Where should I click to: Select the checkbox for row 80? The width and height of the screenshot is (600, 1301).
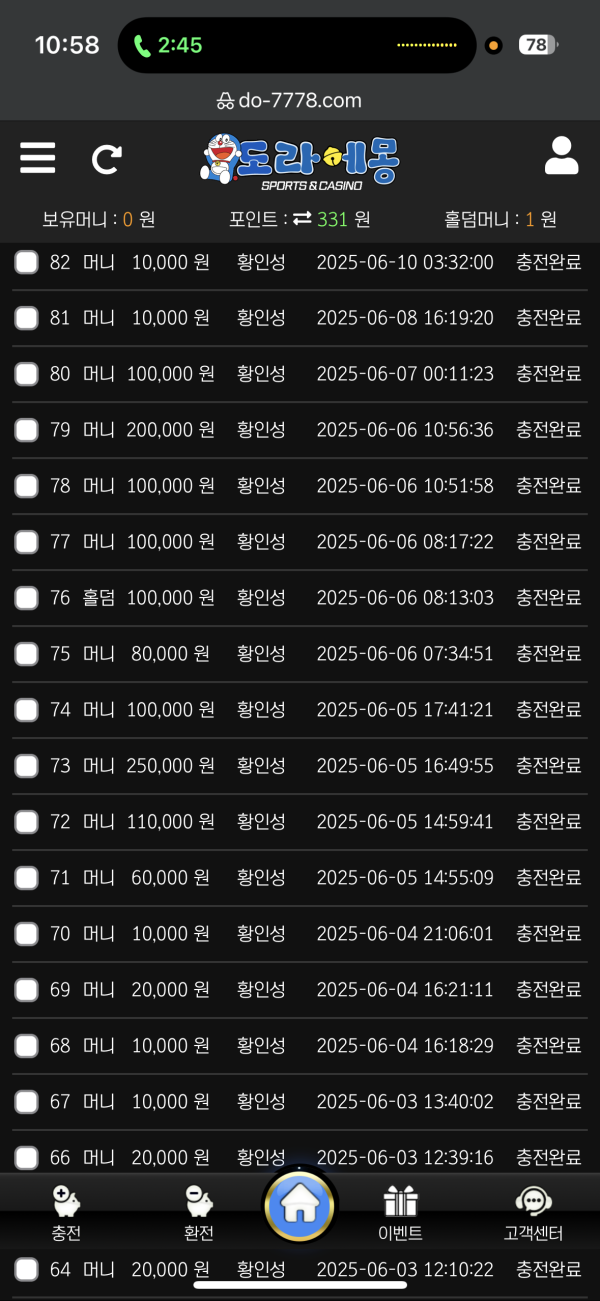[27, 374]
